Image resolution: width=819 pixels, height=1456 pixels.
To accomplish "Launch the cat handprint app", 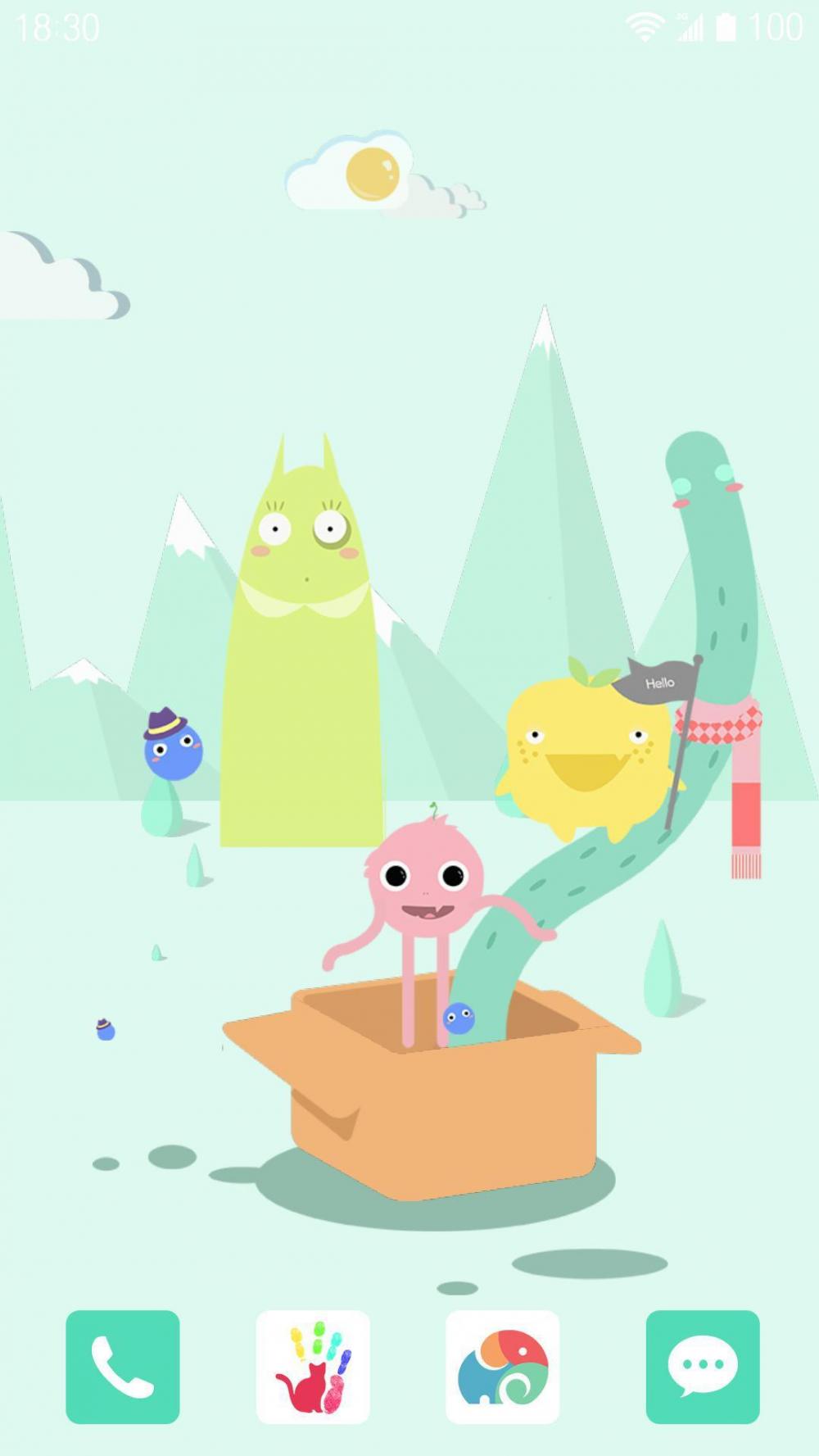I will [x=313, y=1367].
